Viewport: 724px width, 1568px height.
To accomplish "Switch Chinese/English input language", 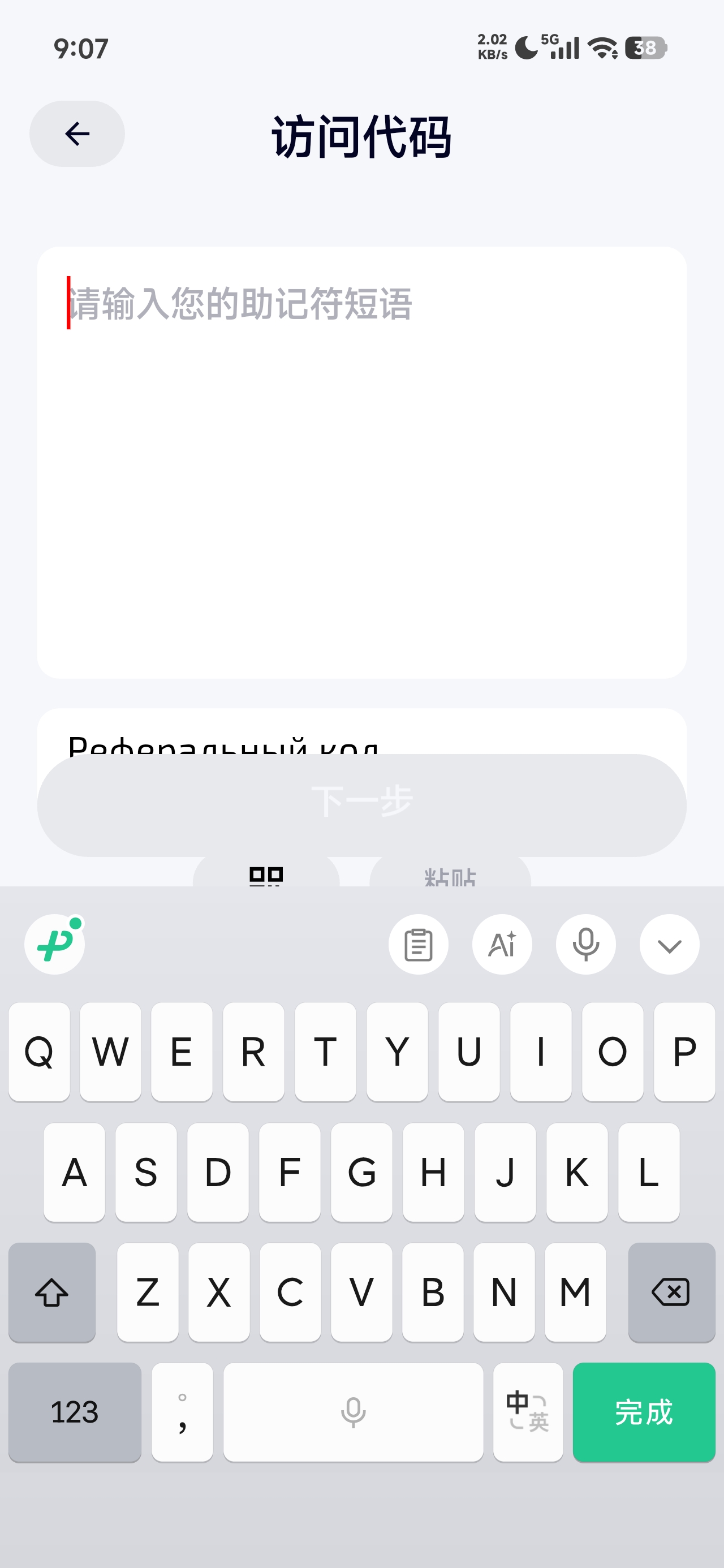I will (x=527, y=1411).
